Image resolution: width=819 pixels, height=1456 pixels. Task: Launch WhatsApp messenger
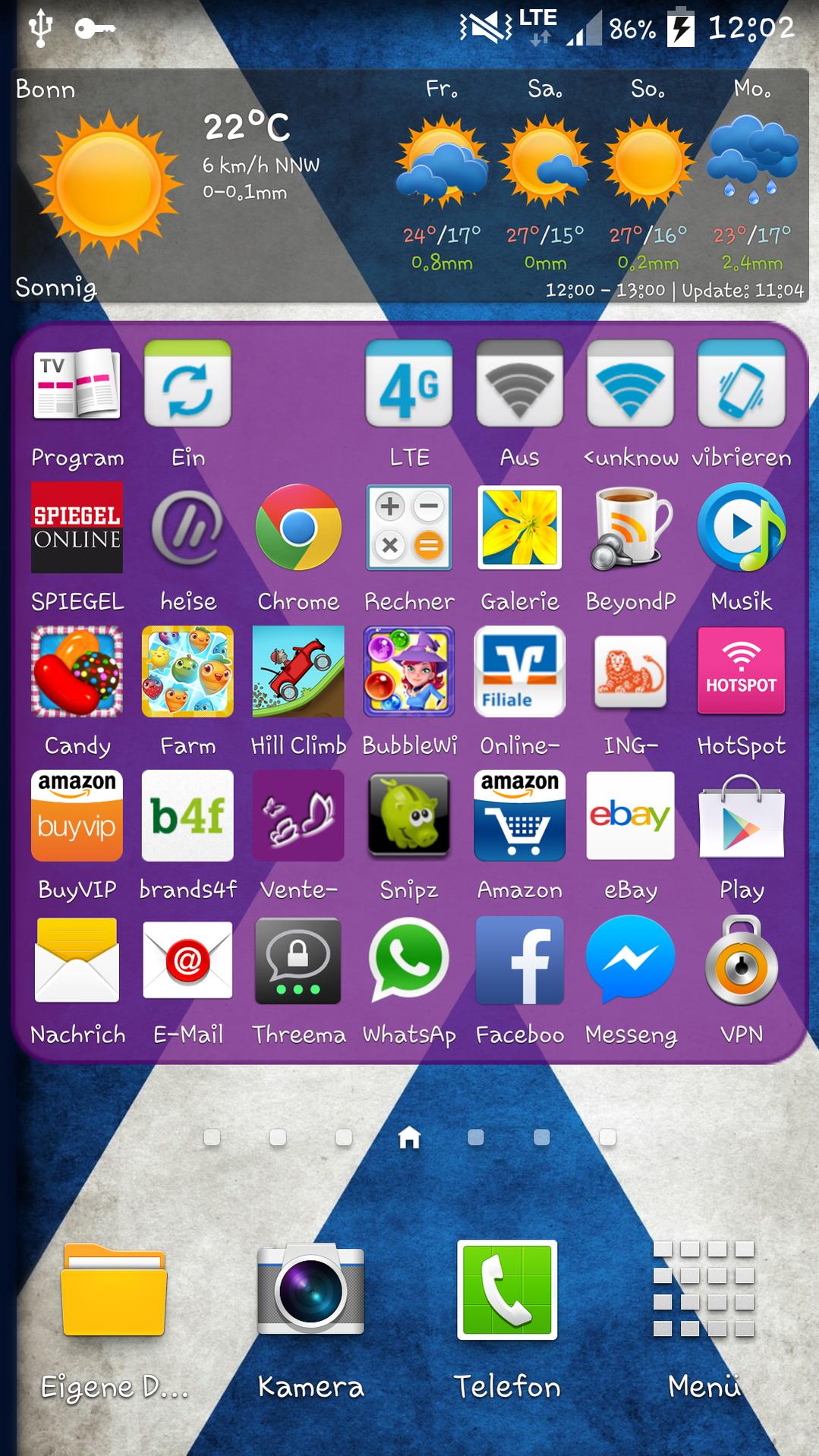tap(408, 961)
